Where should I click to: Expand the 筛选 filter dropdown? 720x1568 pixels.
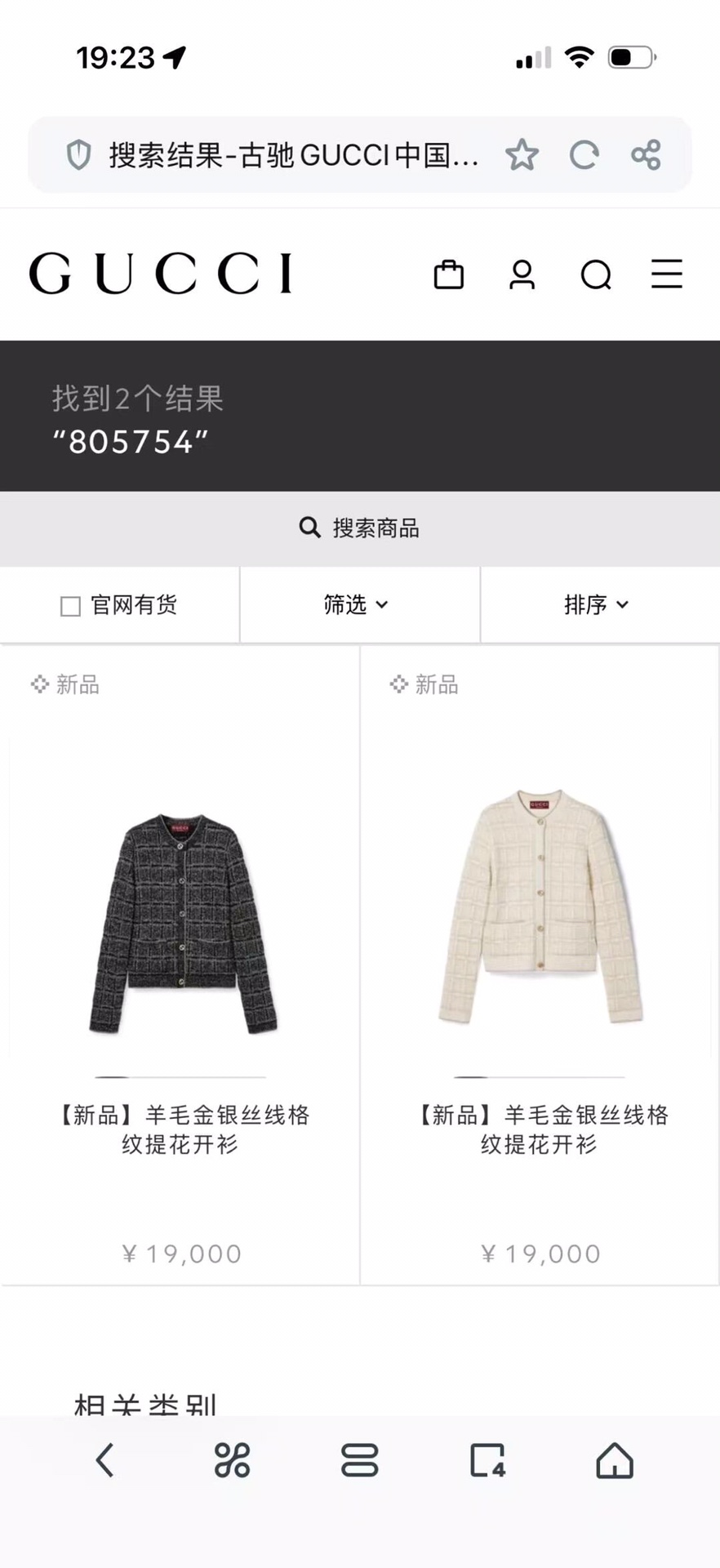click(x=357, y=604)
